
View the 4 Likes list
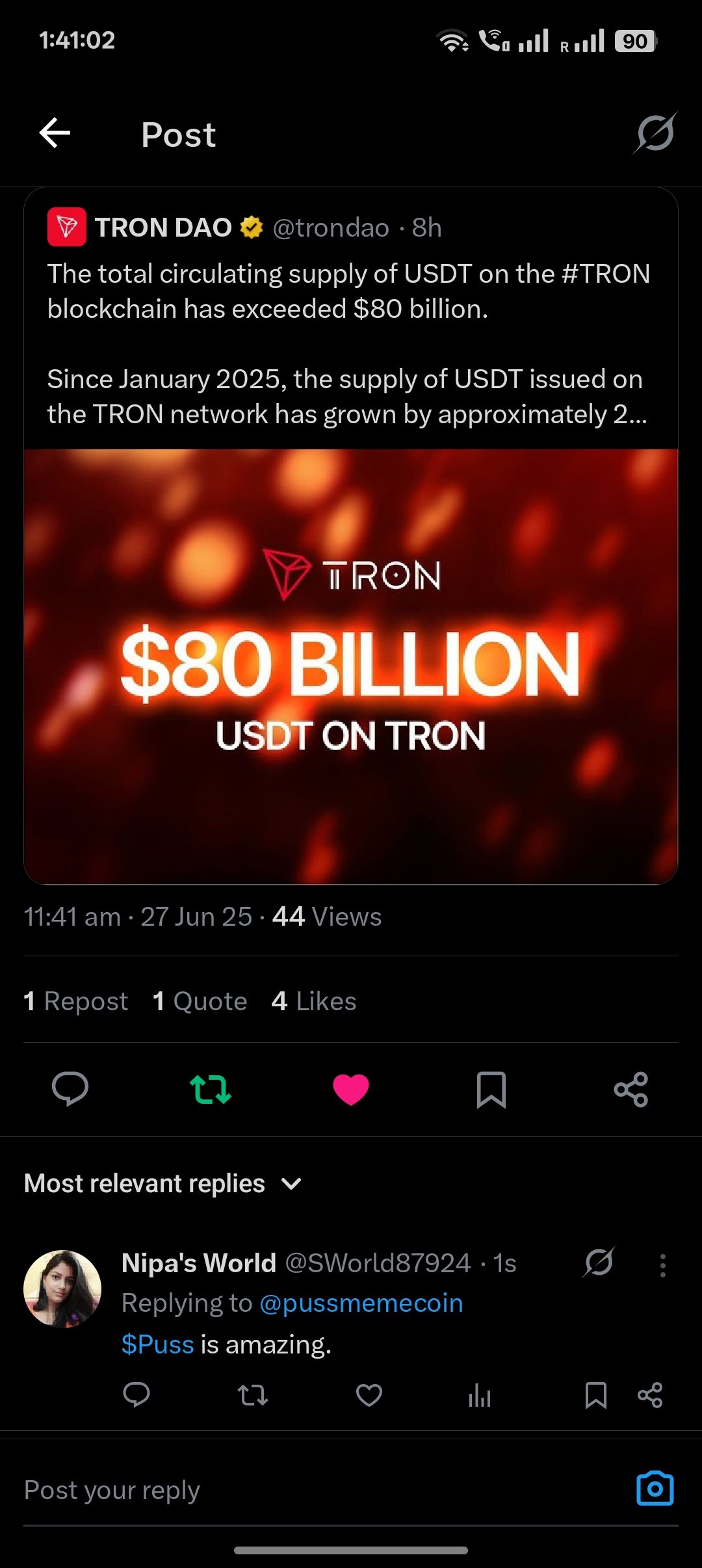tap(314, 1001)
